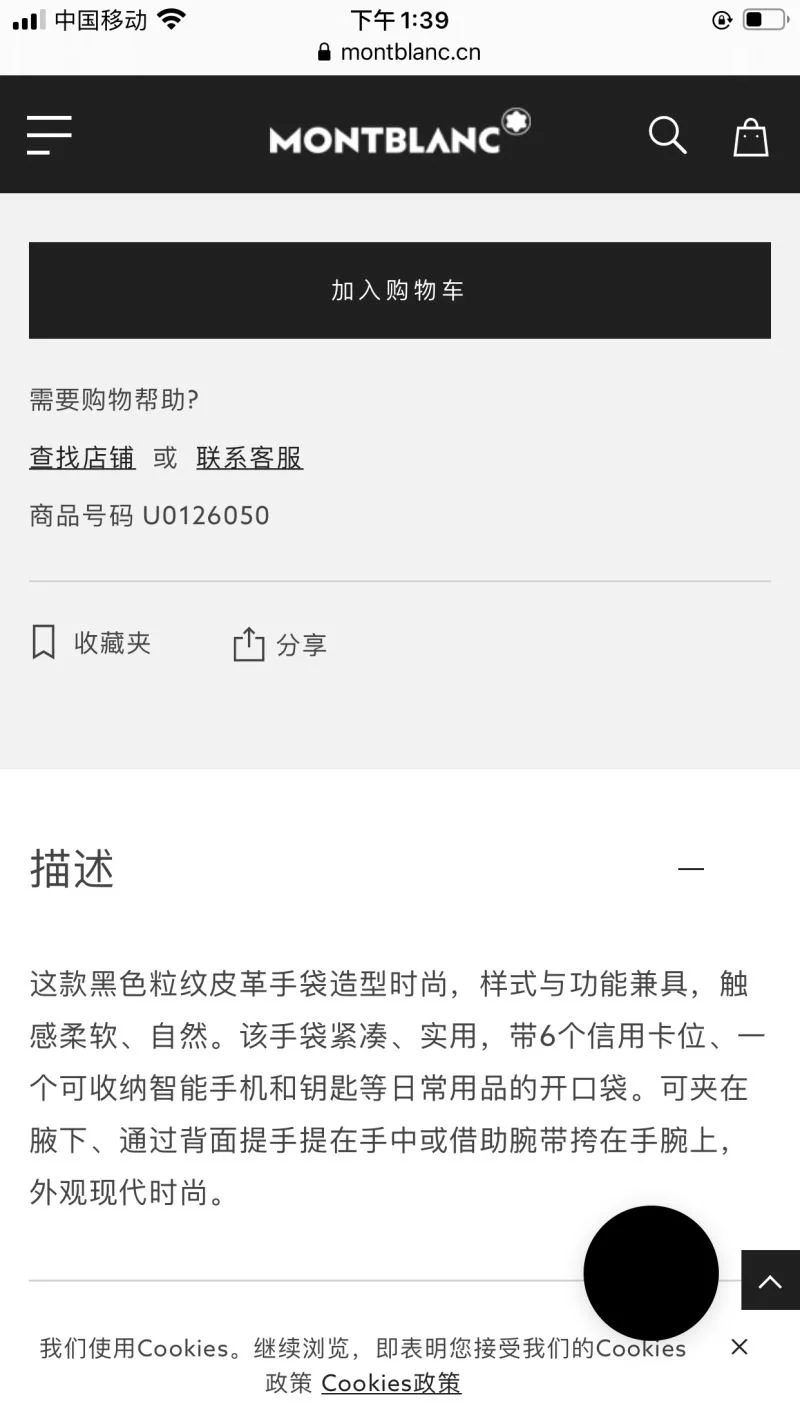This screenshot has height=1422, width=800.
Task: Open the shopping bag
Action: click(x=750, y=137)
